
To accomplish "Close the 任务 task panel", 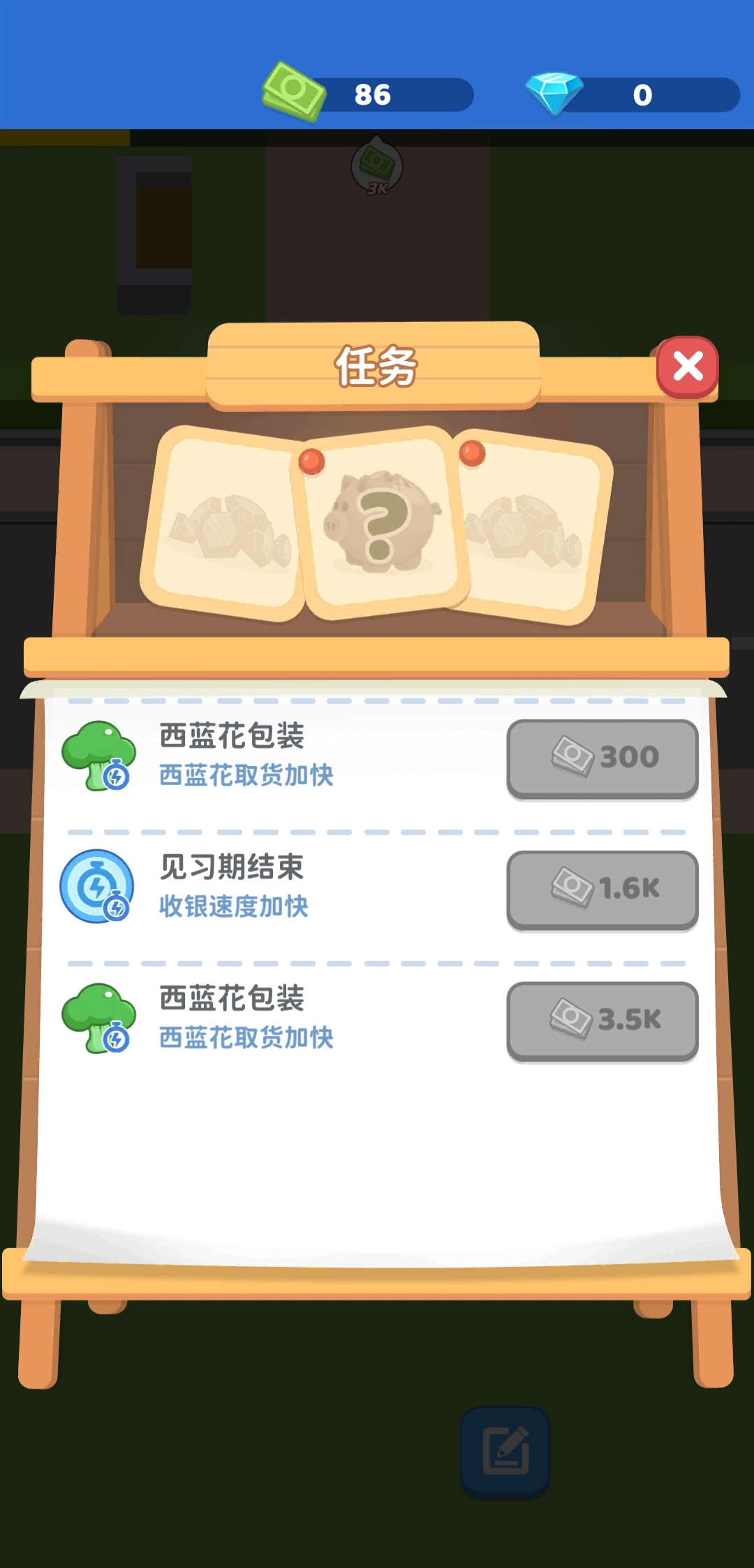I will [x=688, y=367].
